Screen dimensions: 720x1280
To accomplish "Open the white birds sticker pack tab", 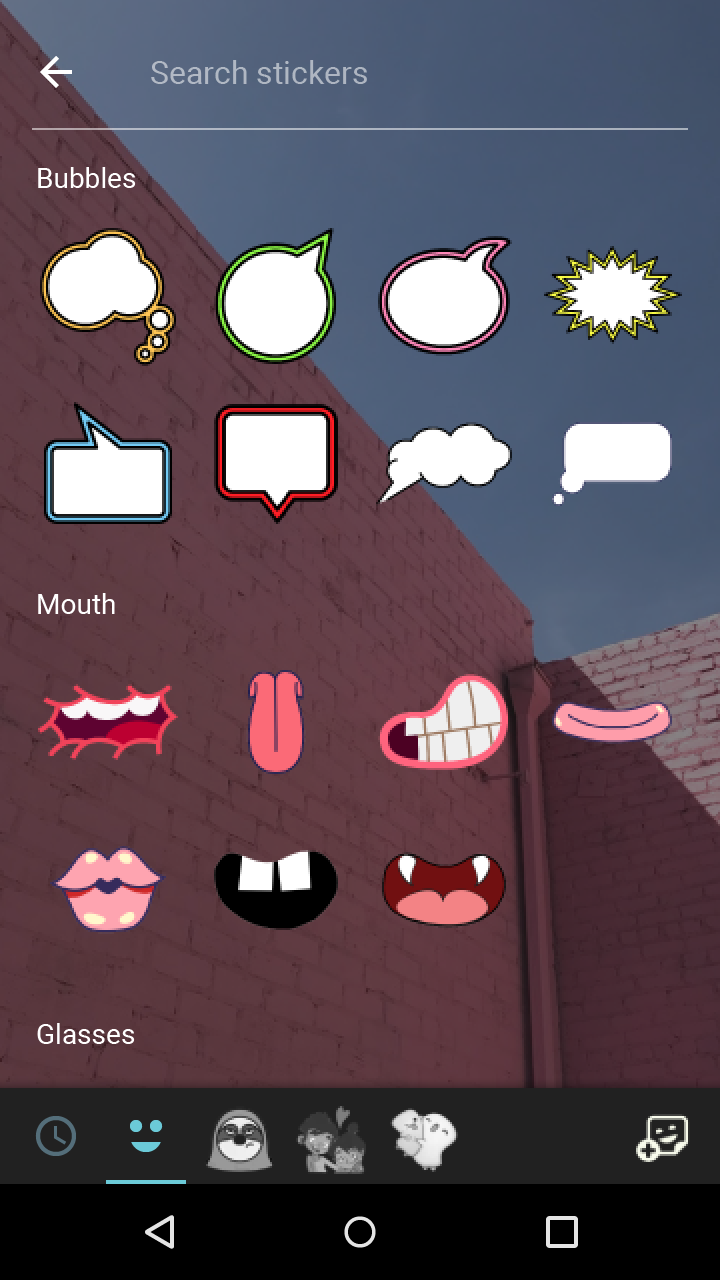I will 423,1138.
